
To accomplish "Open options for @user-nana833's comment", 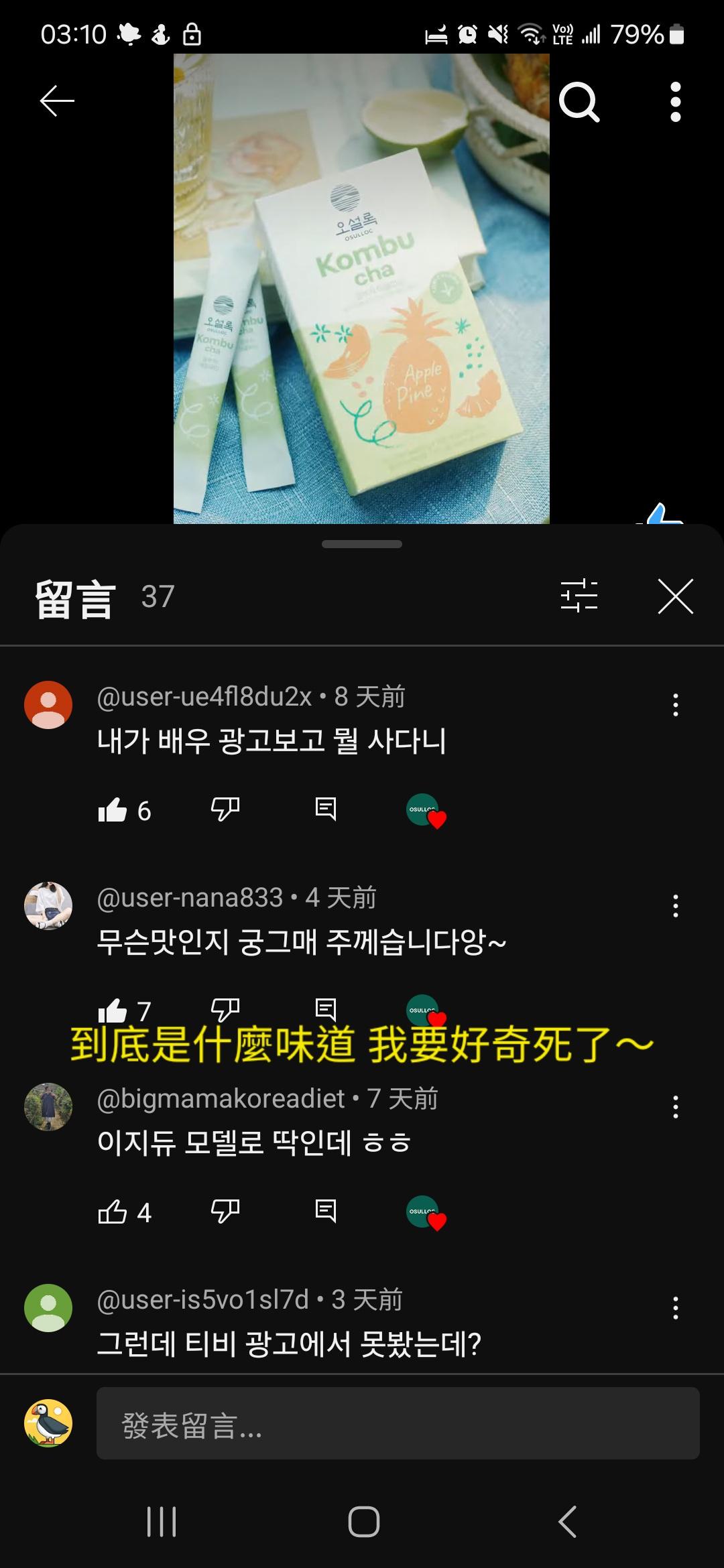I will 675,906.
